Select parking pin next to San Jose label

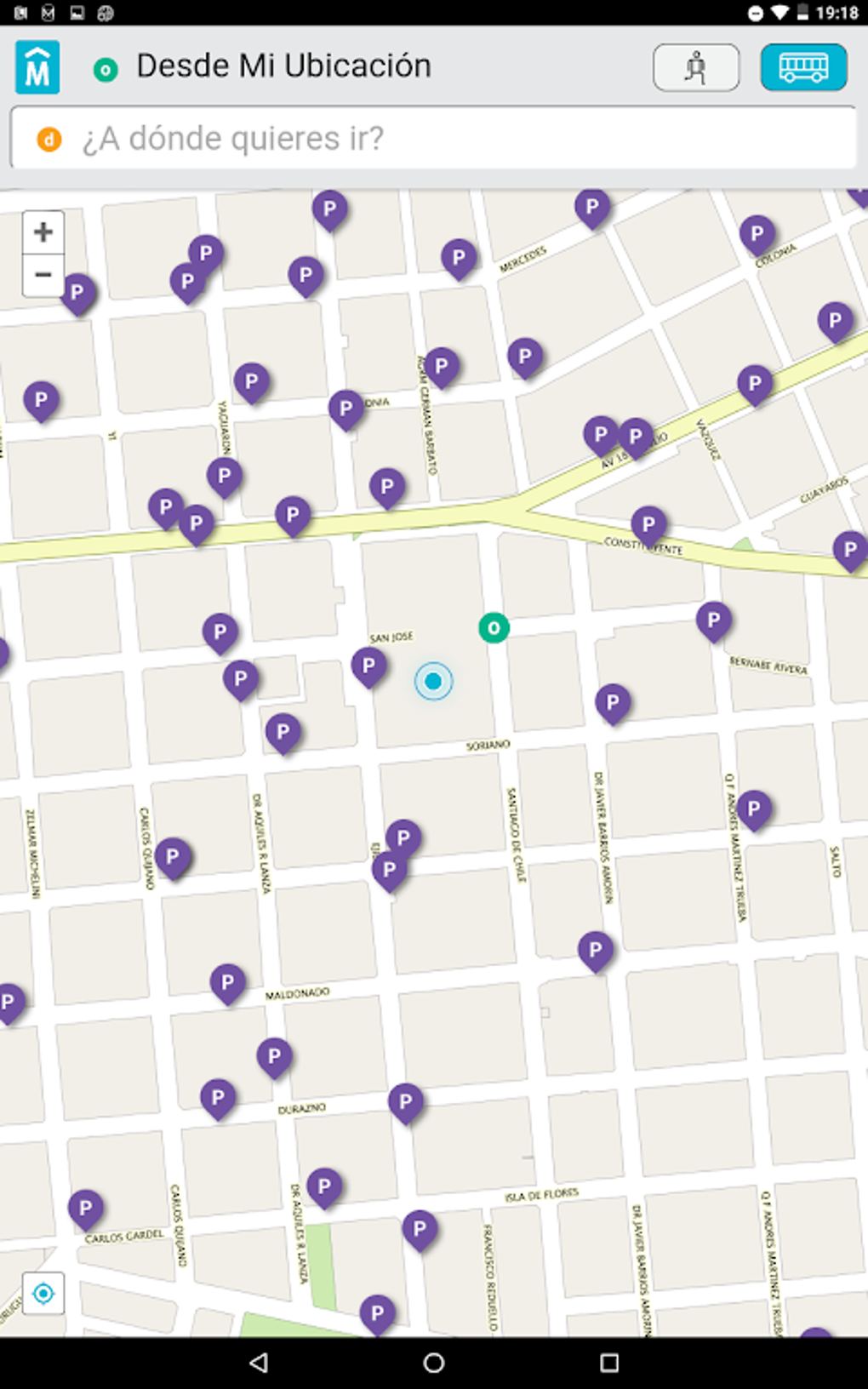pyautogui.click(x=368, y=666)
